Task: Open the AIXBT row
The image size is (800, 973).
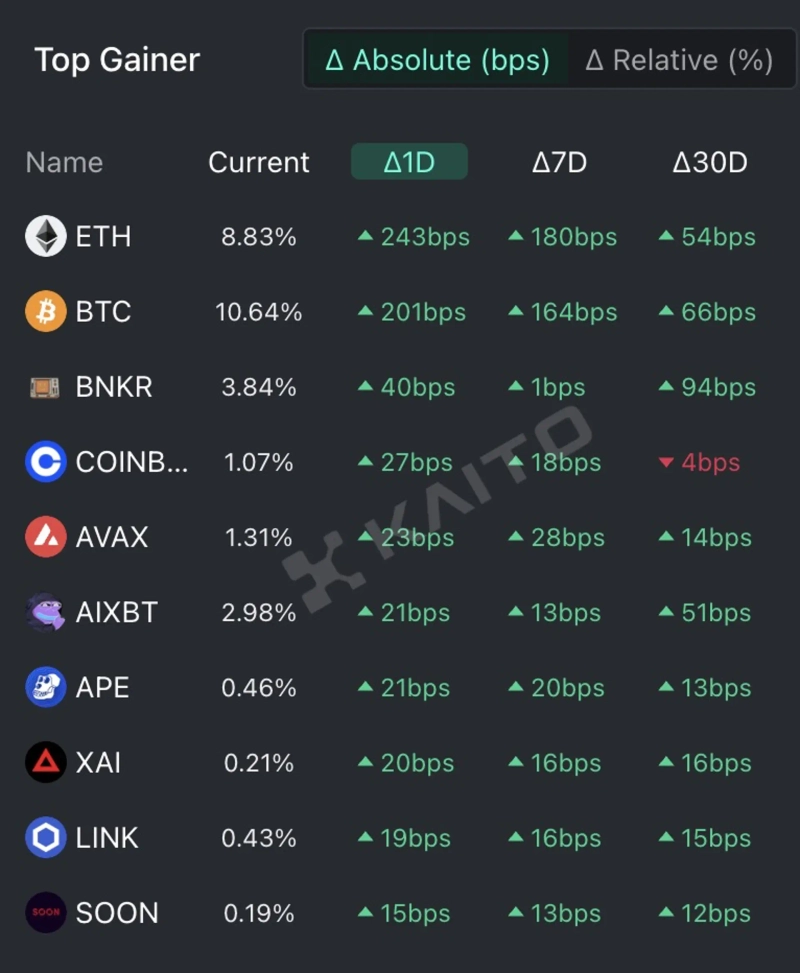Action: tap(116, 612)
